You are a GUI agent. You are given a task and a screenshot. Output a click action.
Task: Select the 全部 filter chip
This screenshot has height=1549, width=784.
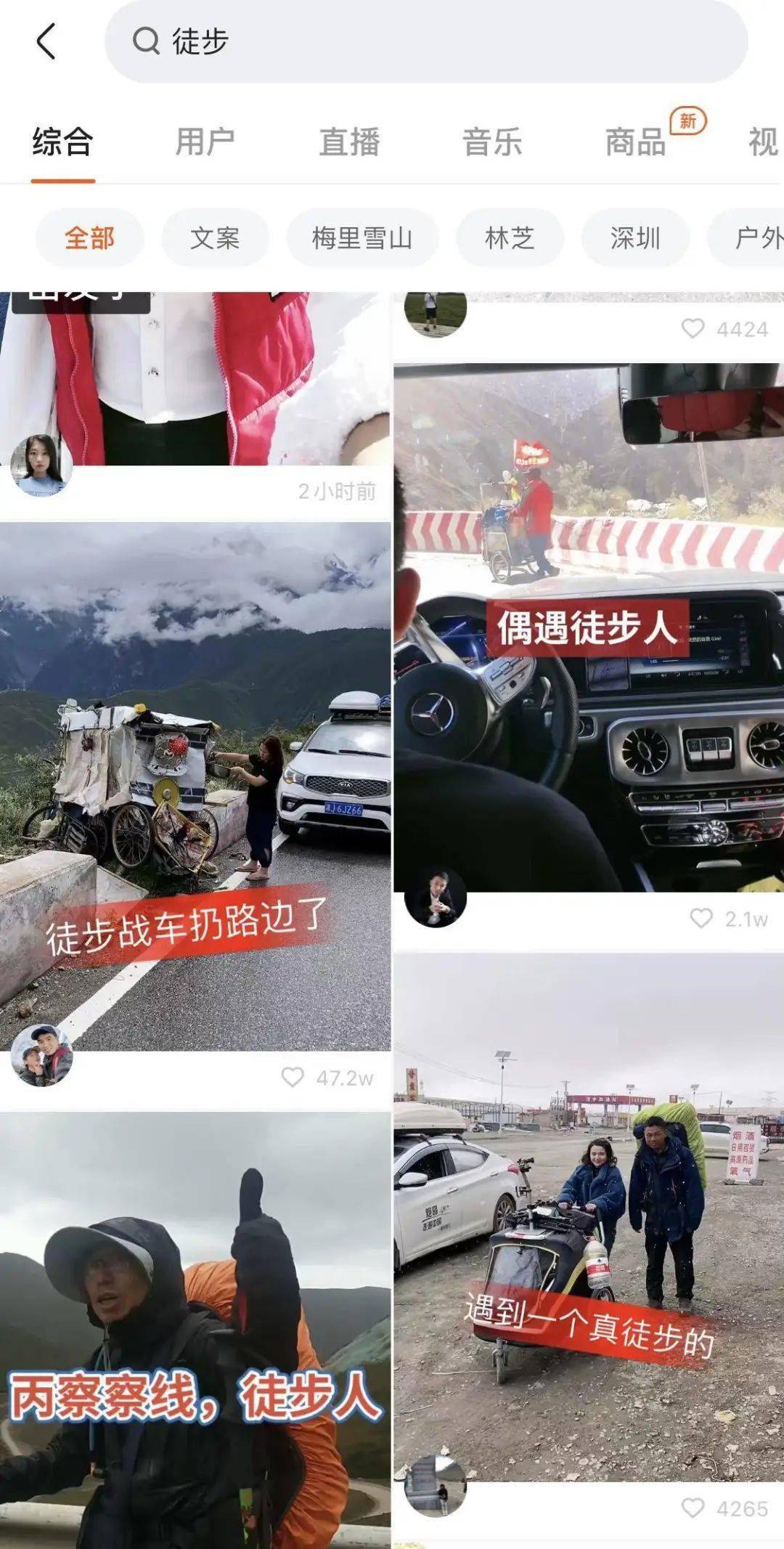(89, 237)
